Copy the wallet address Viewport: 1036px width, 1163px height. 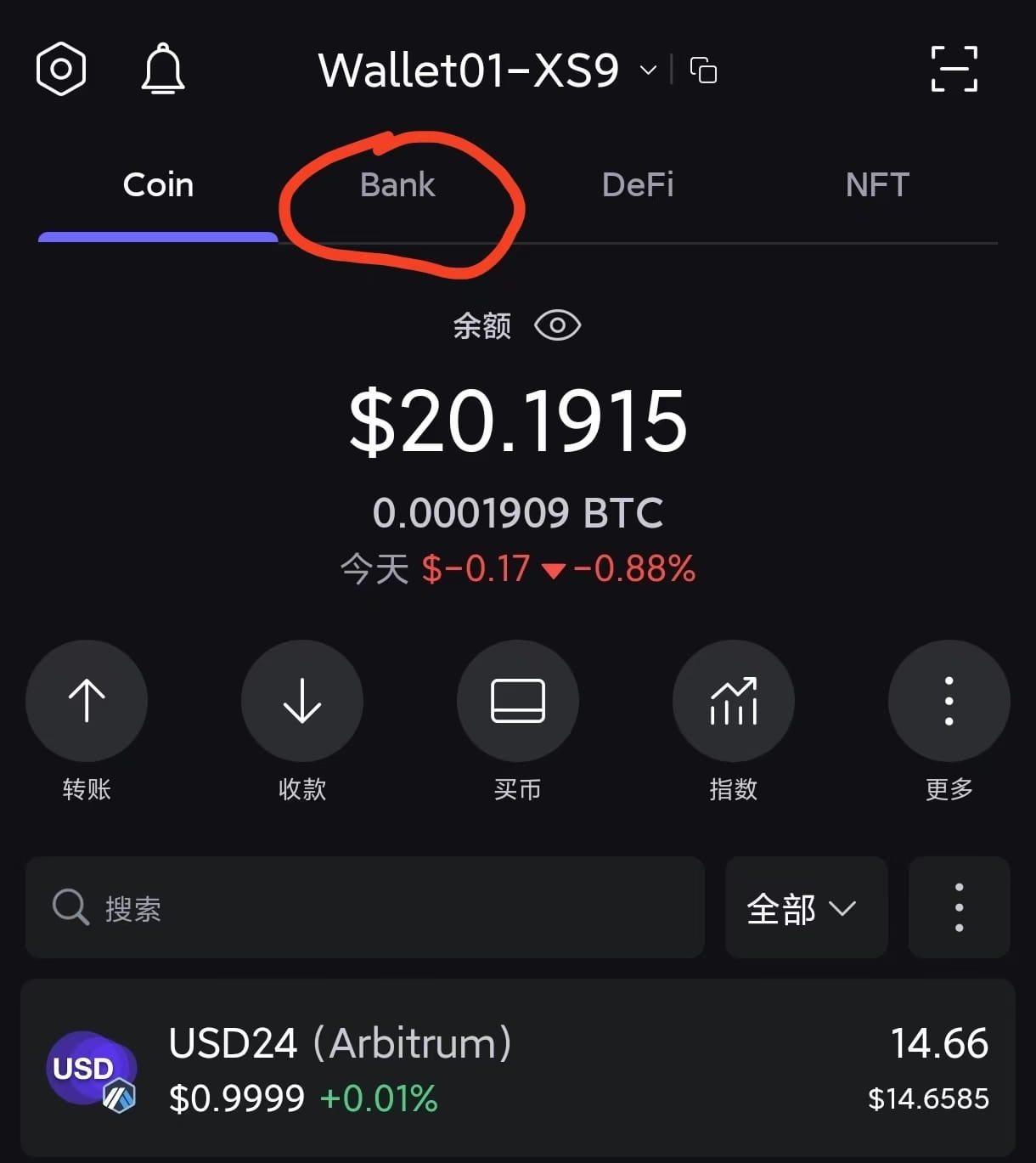[703, 70]
